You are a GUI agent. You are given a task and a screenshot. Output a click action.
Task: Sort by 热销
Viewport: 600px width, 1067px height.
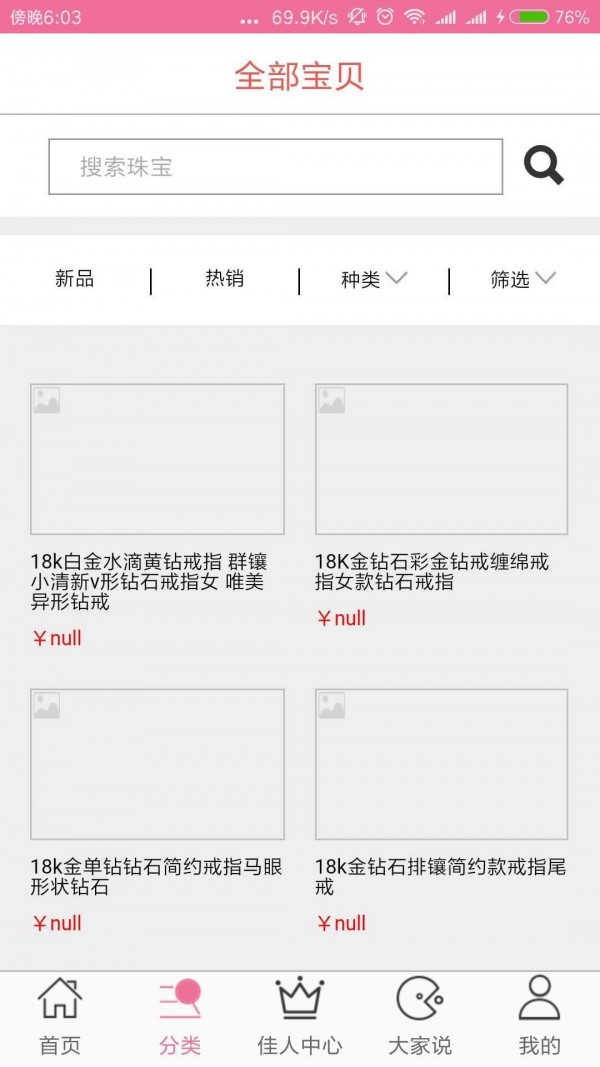(224, 279)
